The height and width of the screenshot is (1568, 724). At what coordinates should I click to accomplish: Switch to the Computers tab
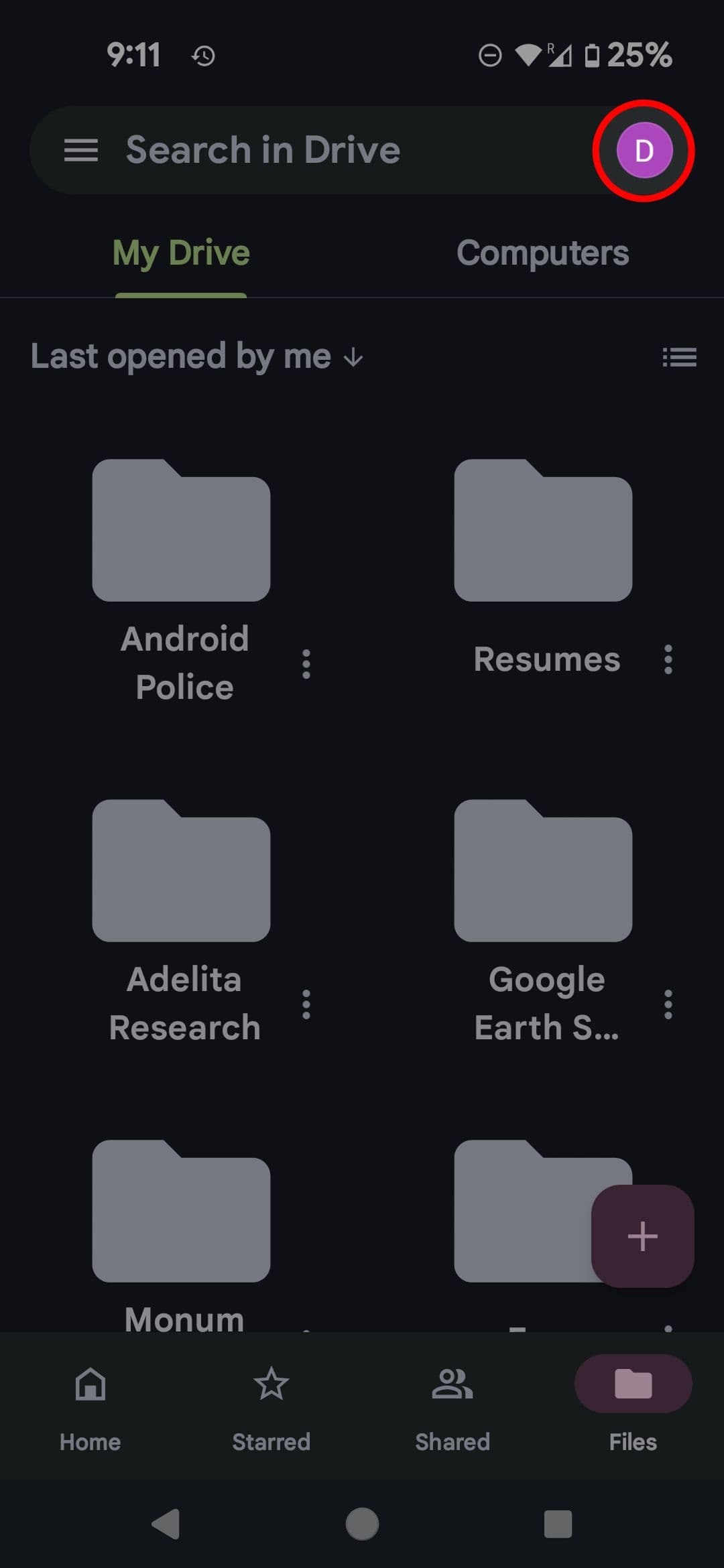click(x=542, y=253)
